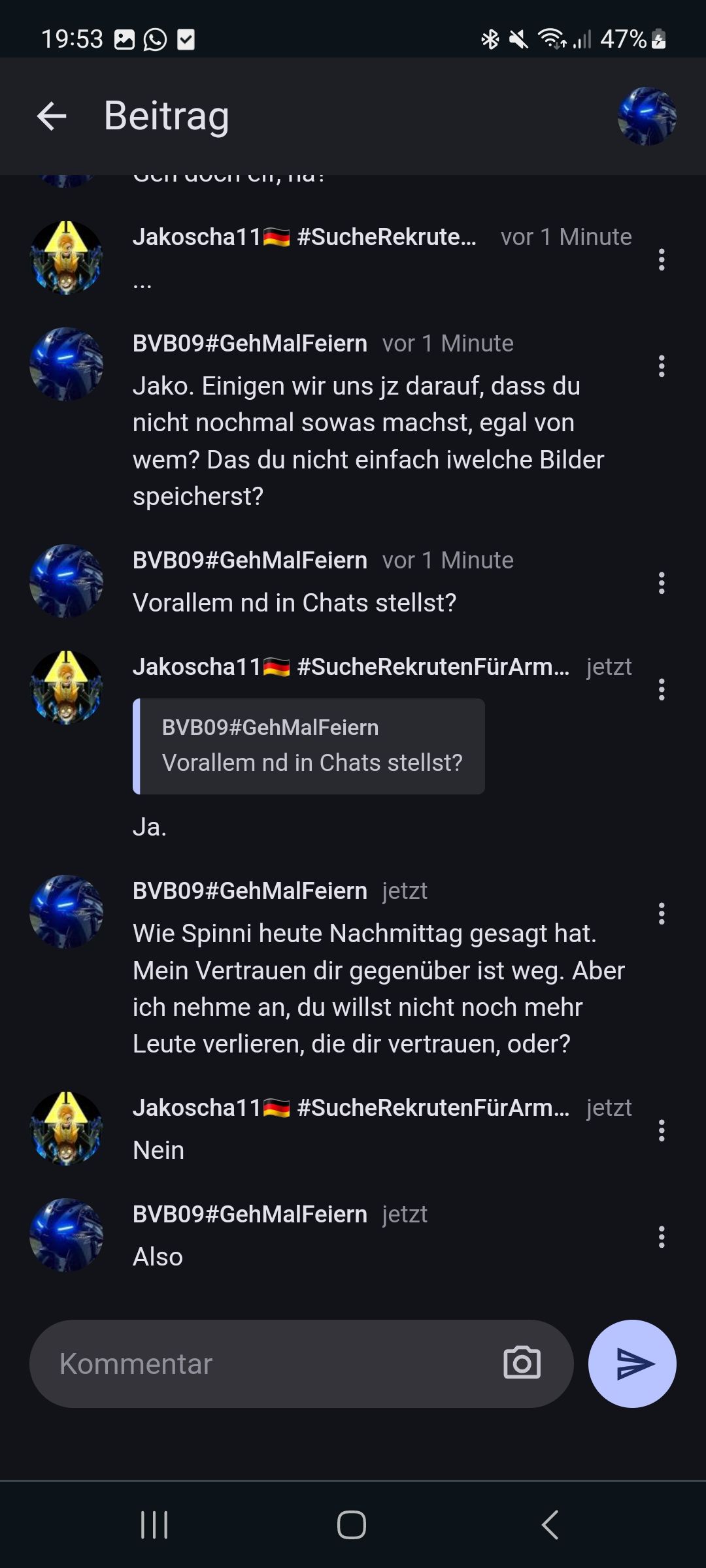Attach a photo with the camera icon
Viewport: 706px width, 1568px height.
(x=522, y=1364)
